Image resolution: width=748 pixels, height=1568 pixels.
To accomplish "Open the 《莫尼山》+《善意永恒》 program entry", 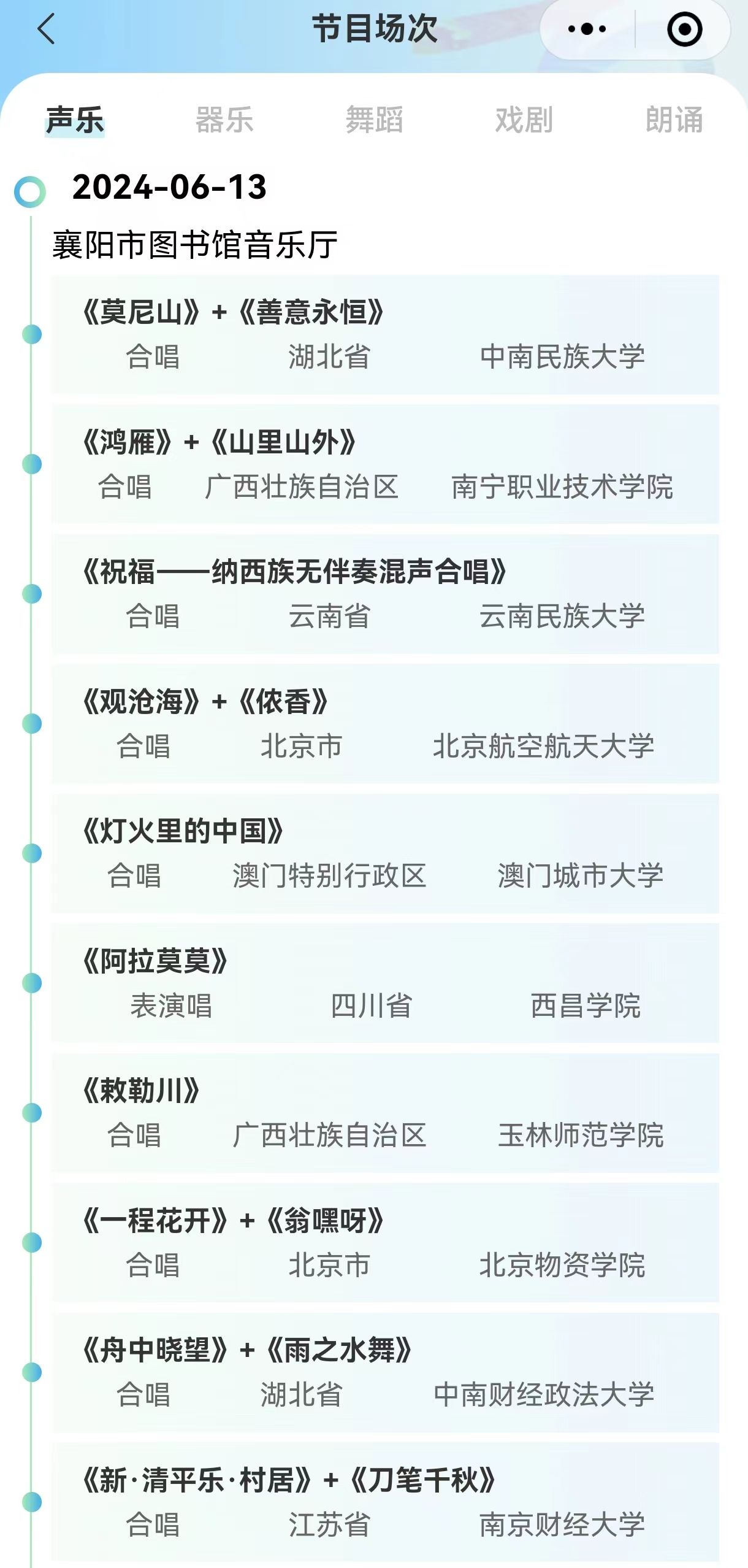I will coord(385,334).
